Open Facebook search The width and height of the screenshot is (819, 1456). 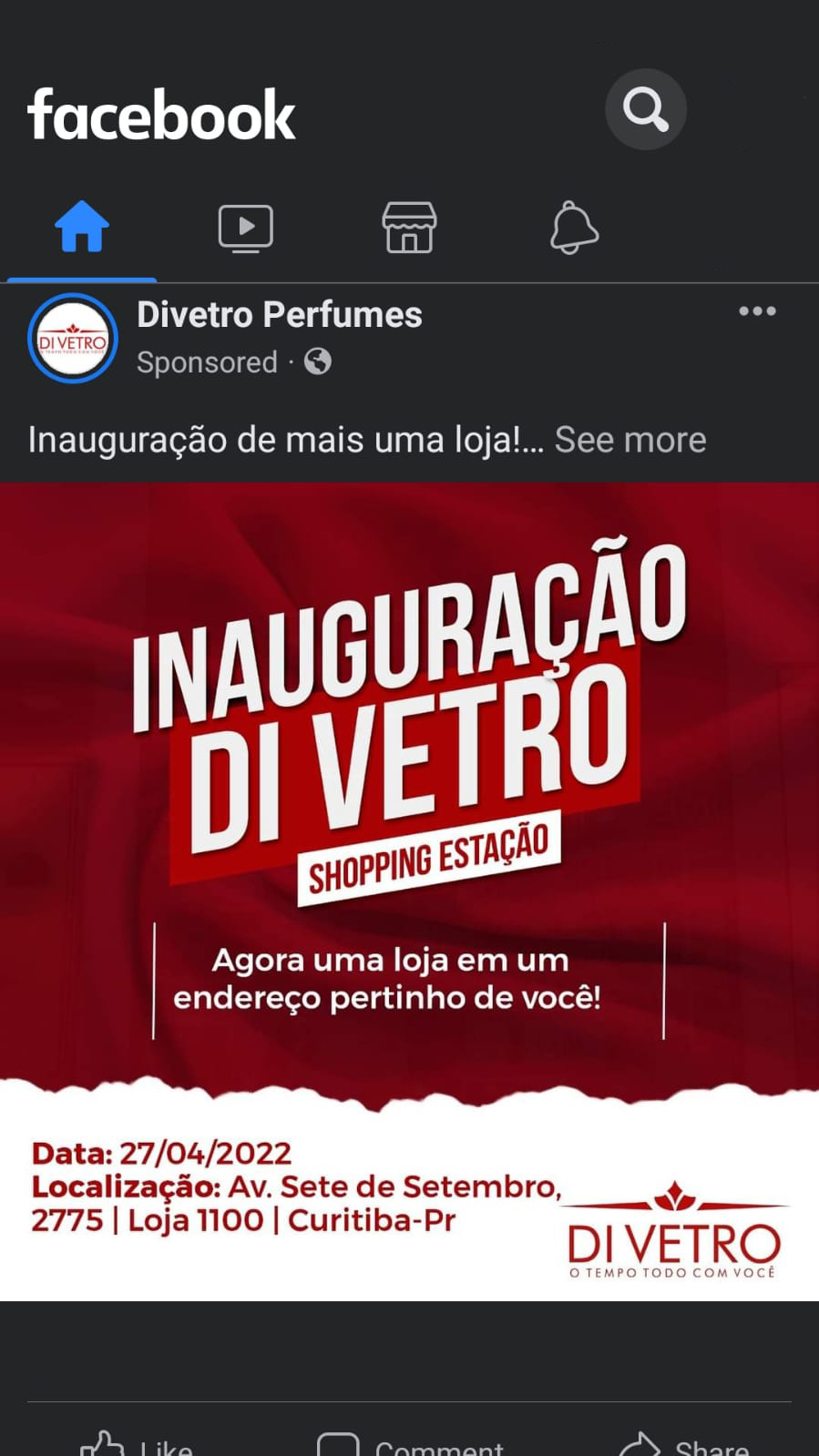click(x=645, y=109)
